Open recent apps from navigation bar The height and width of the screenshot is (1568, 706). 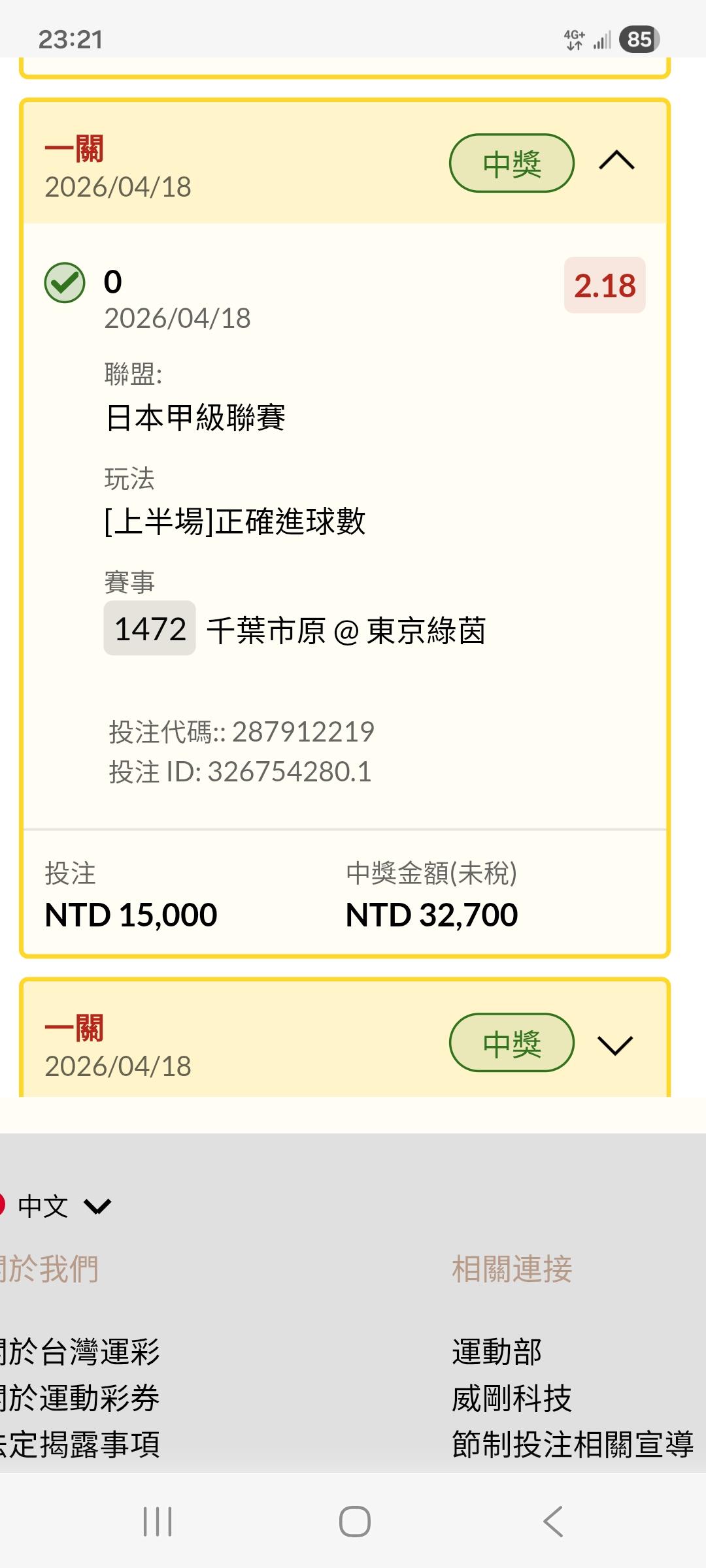tap(158, 1522)
